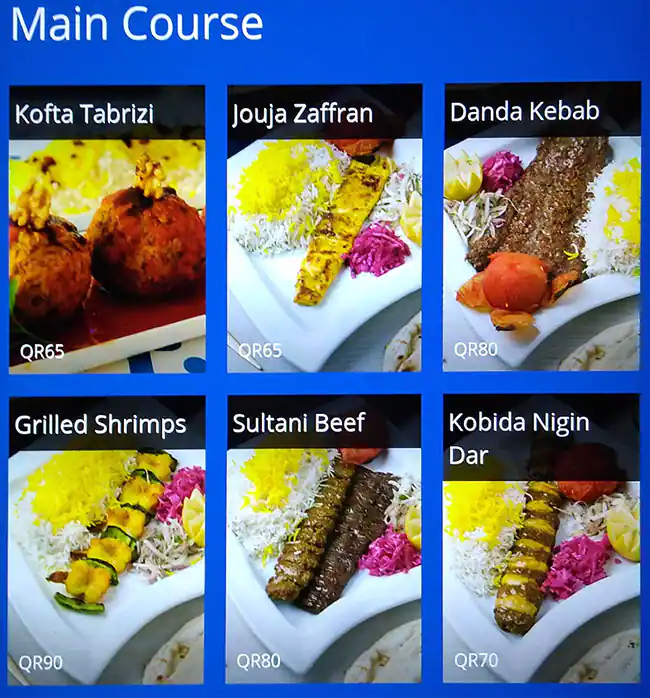This screenshot has height=698, width=650.
Task: Open the Sultani Beef dish
Action: coord(324,540)
